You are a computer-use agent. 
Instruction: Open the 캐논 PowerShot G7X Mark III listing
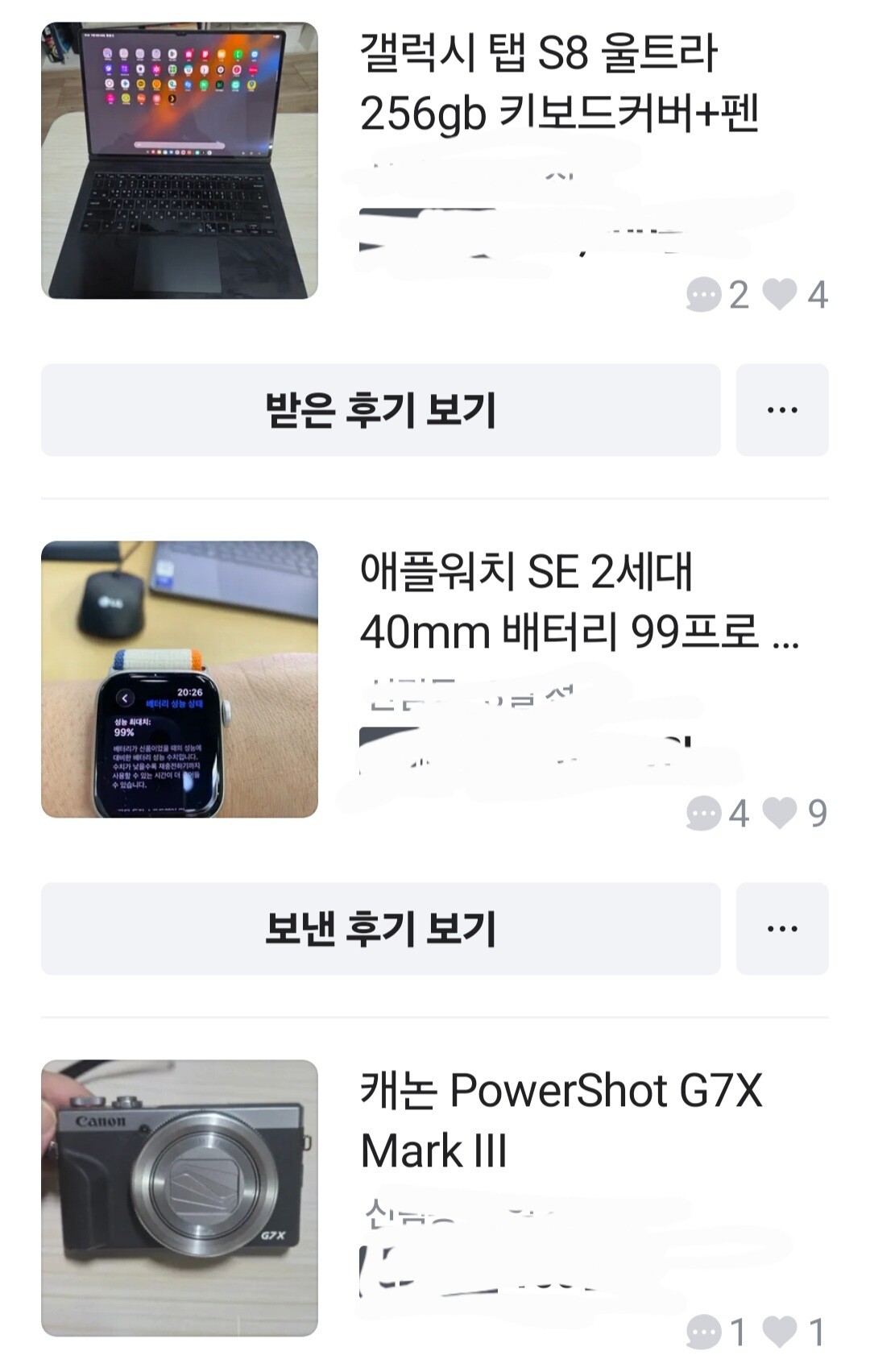560,1120
